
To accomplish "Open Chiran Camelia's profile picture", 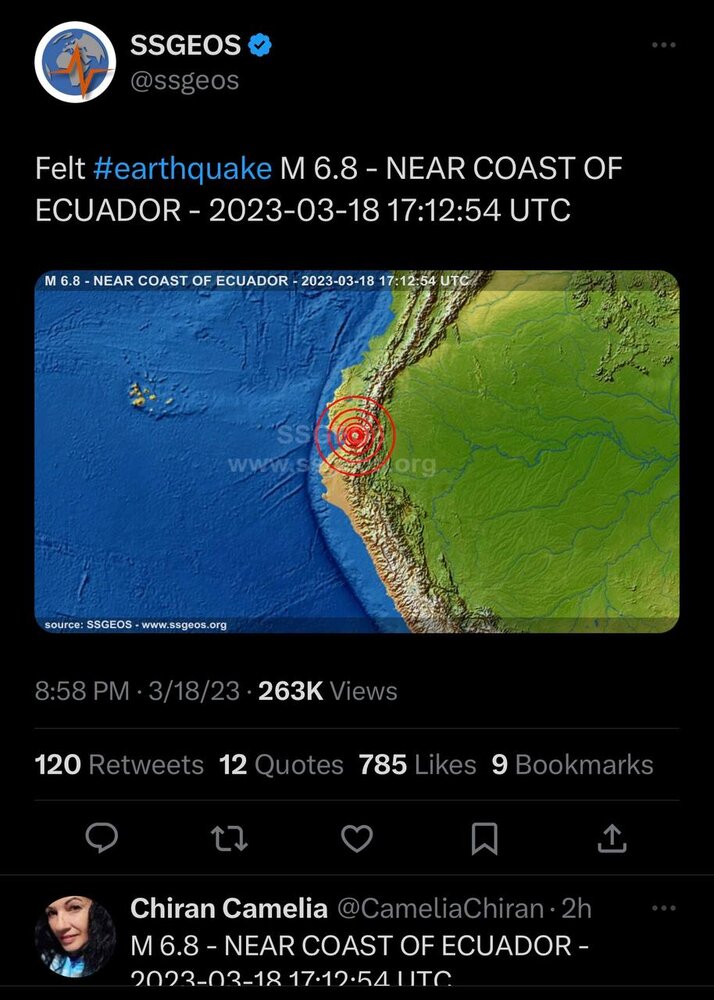I will (75, 936).
